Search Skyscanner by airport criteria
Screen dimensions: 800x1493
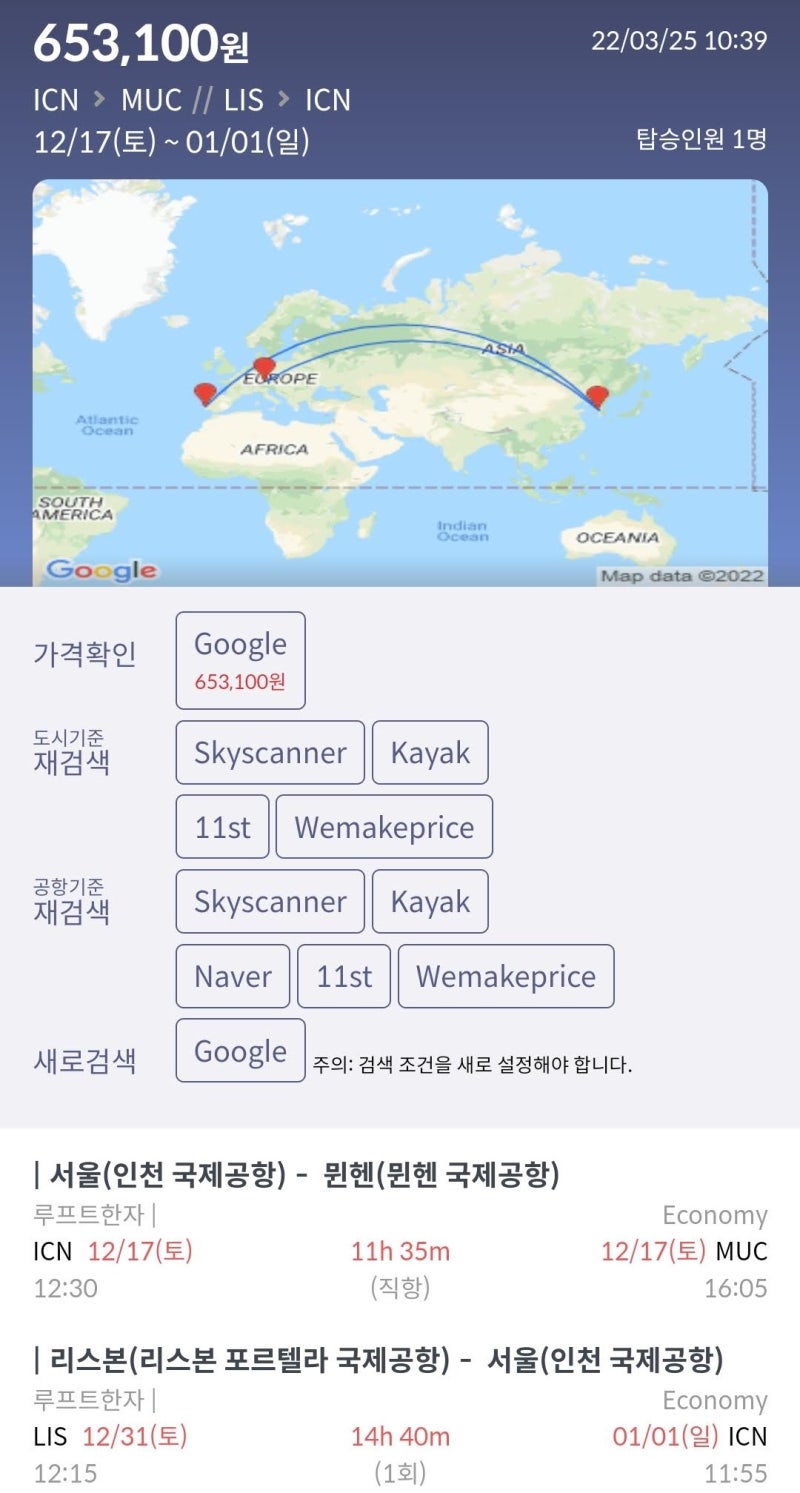point(268,901)
